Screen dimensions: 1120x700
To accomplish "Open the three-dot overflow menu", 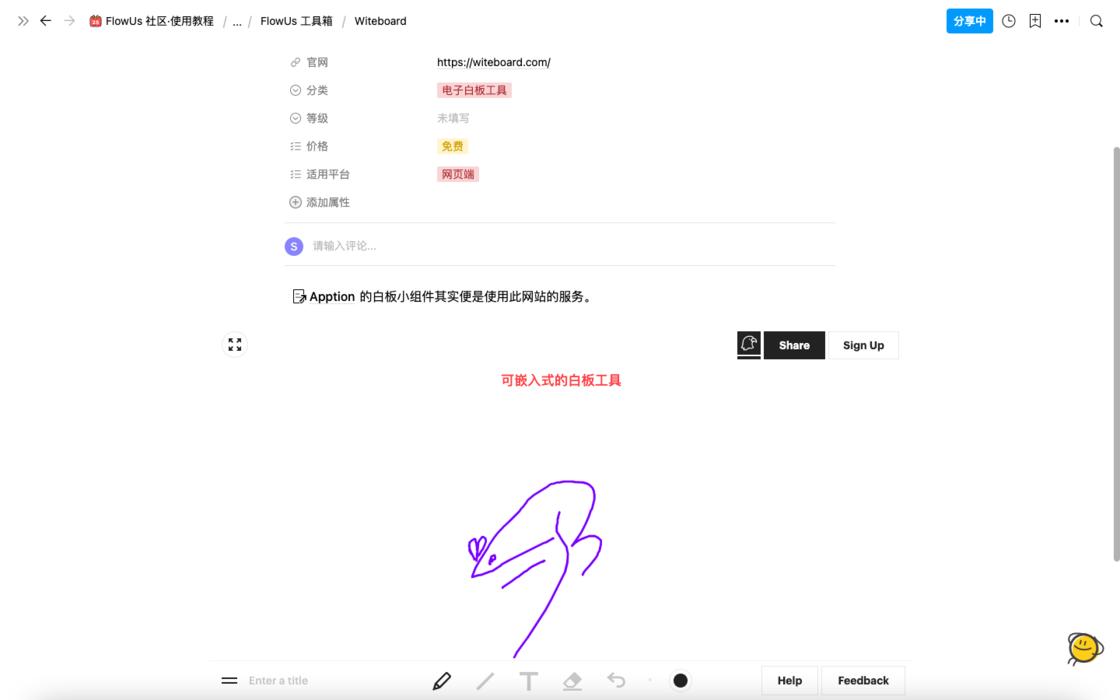I will 1062,21.
